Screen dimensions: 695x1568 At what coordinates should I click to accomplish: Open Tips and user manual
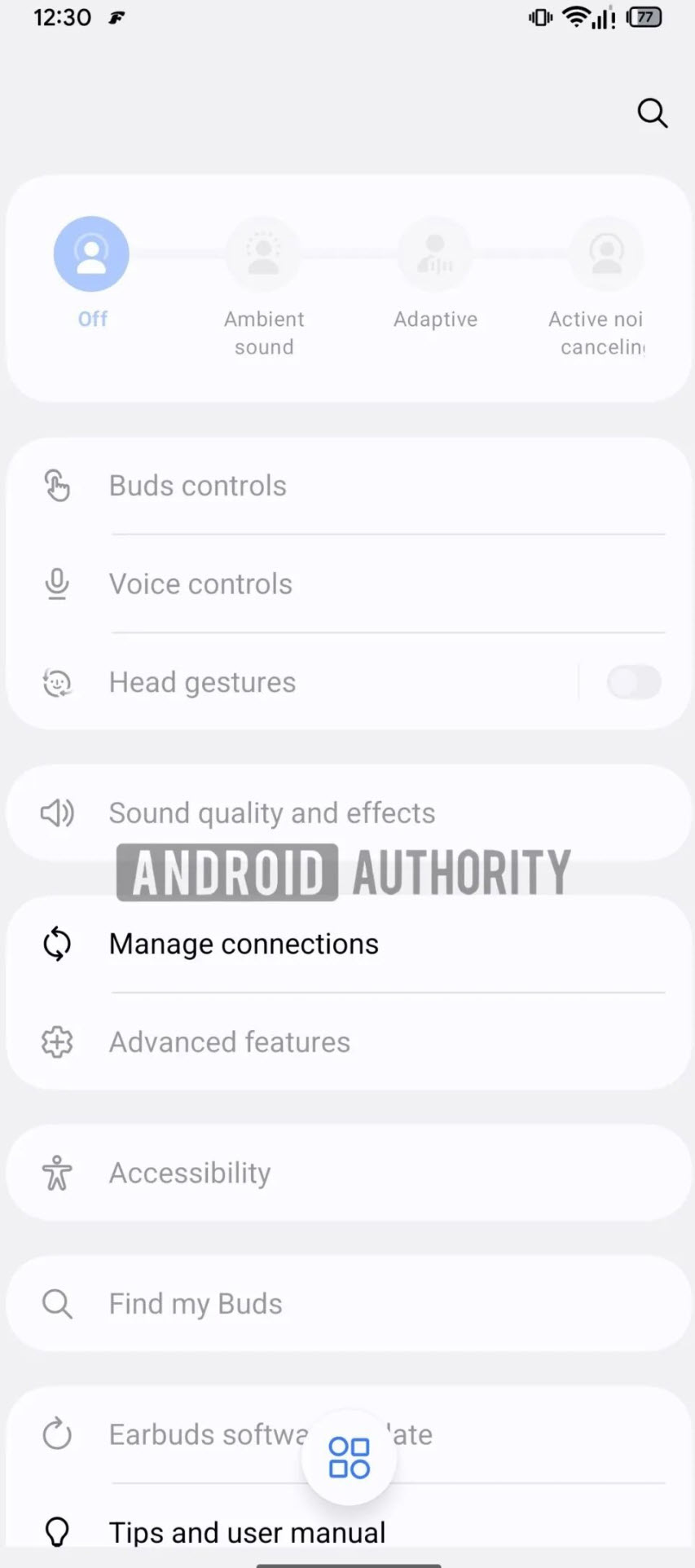tap(247, 1532)
